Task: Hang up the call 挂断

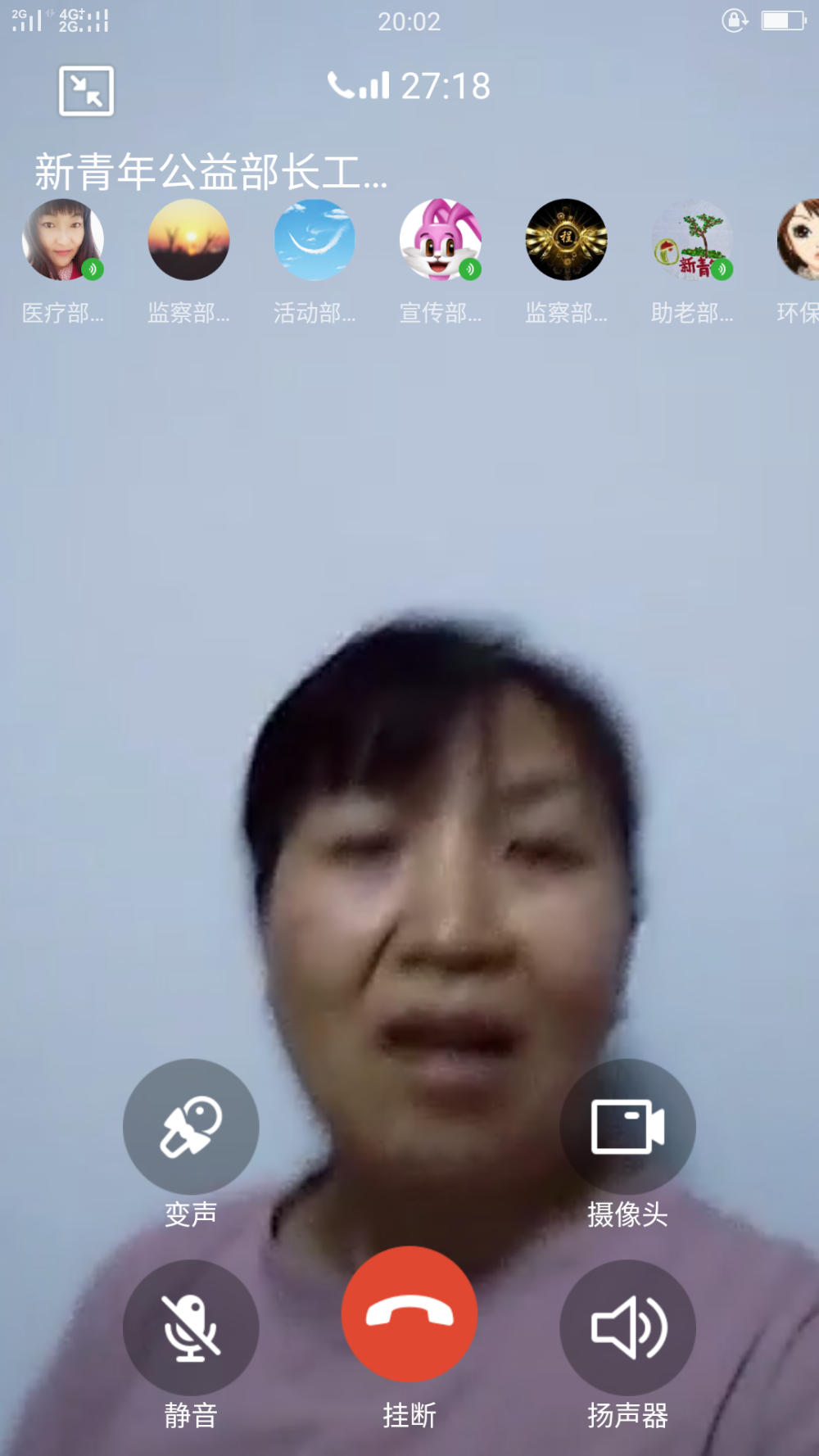Action: pos(409,1314)
